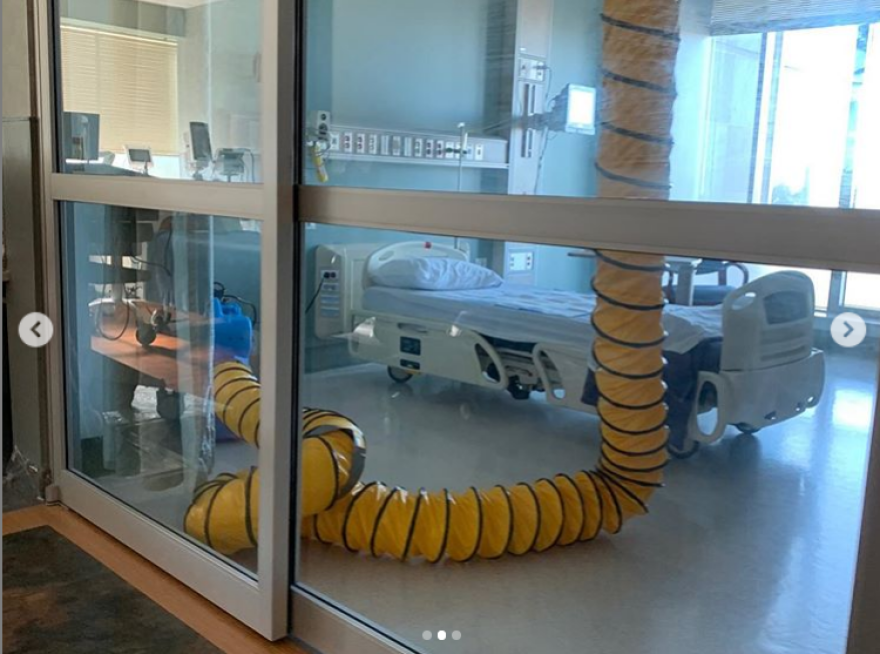Advance to the next photo in carousel
This screenshot has width=880, height=654.
coord(847,329)
